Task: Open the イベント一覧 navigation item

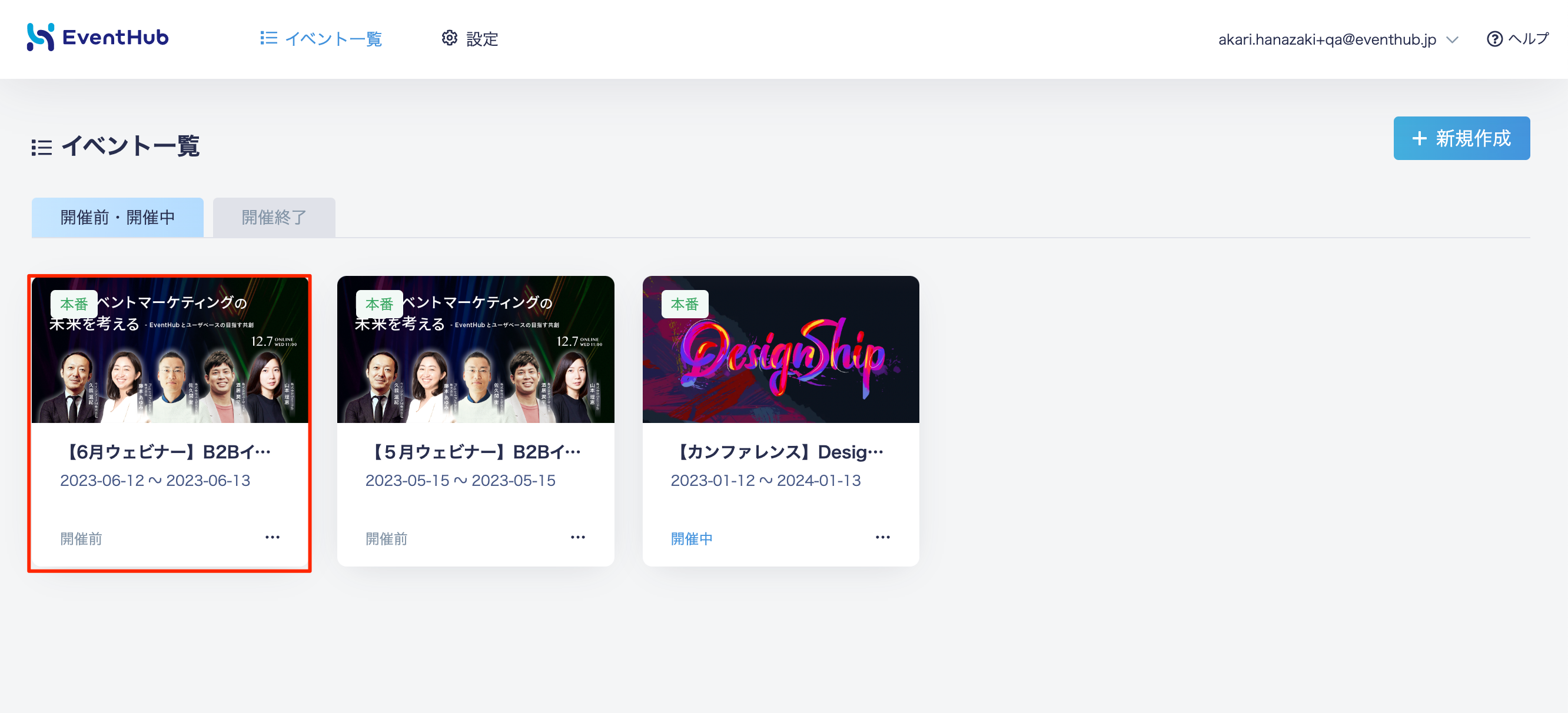Action: tap(321, 39)
